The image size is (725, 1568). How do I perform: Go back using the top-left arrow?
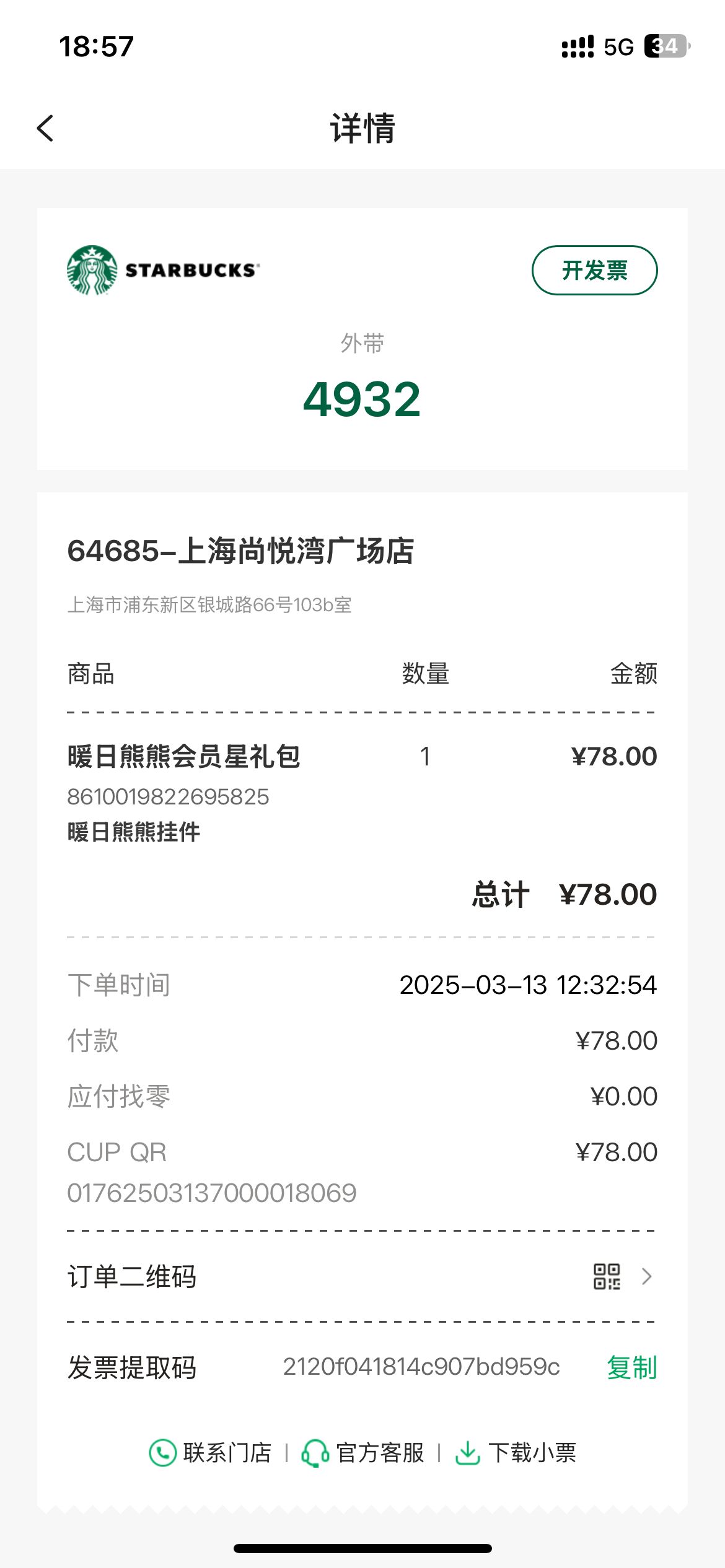click(45, 128)
